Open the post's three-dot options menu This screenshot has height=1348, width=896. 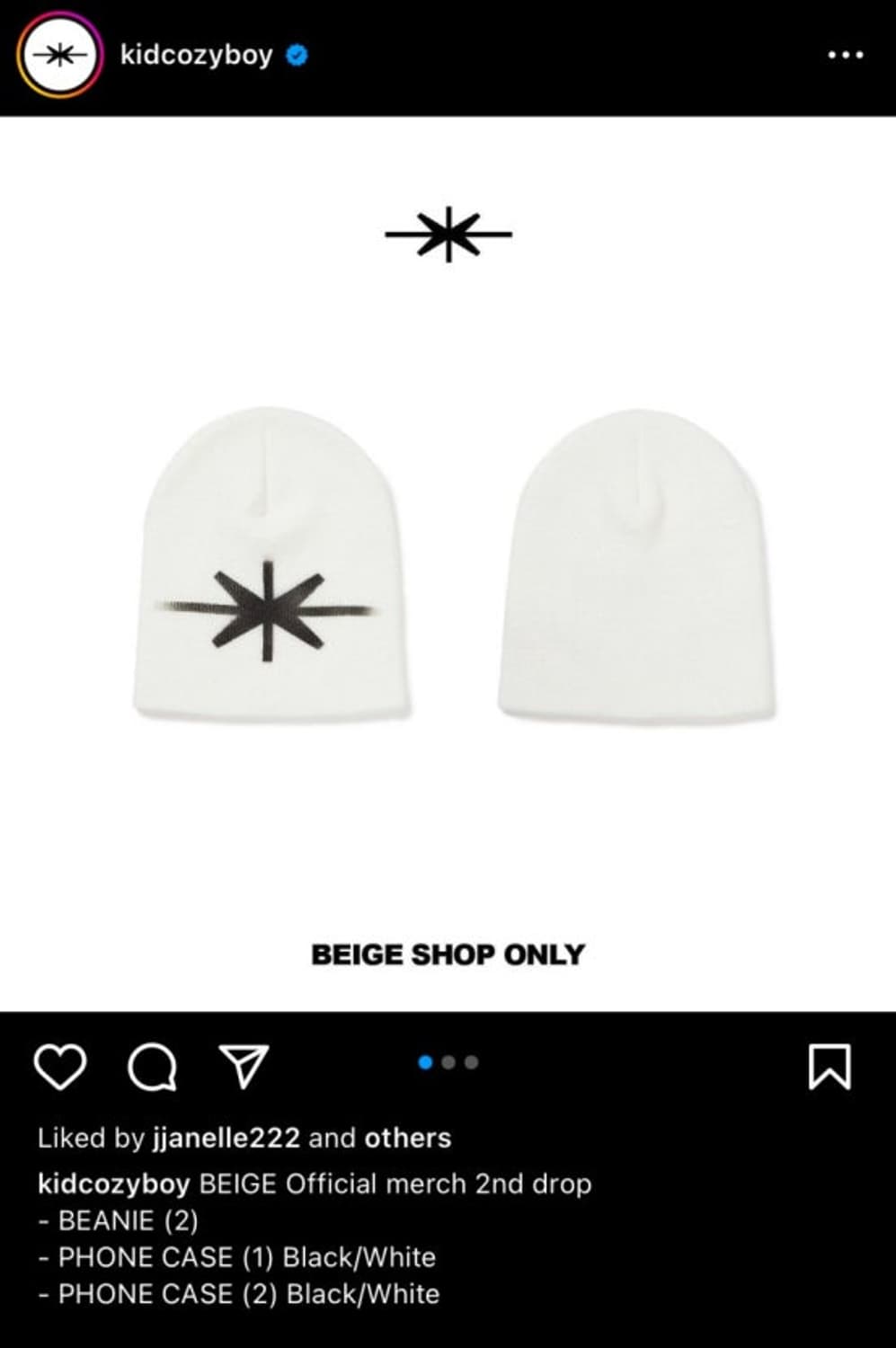coord(845,55)
